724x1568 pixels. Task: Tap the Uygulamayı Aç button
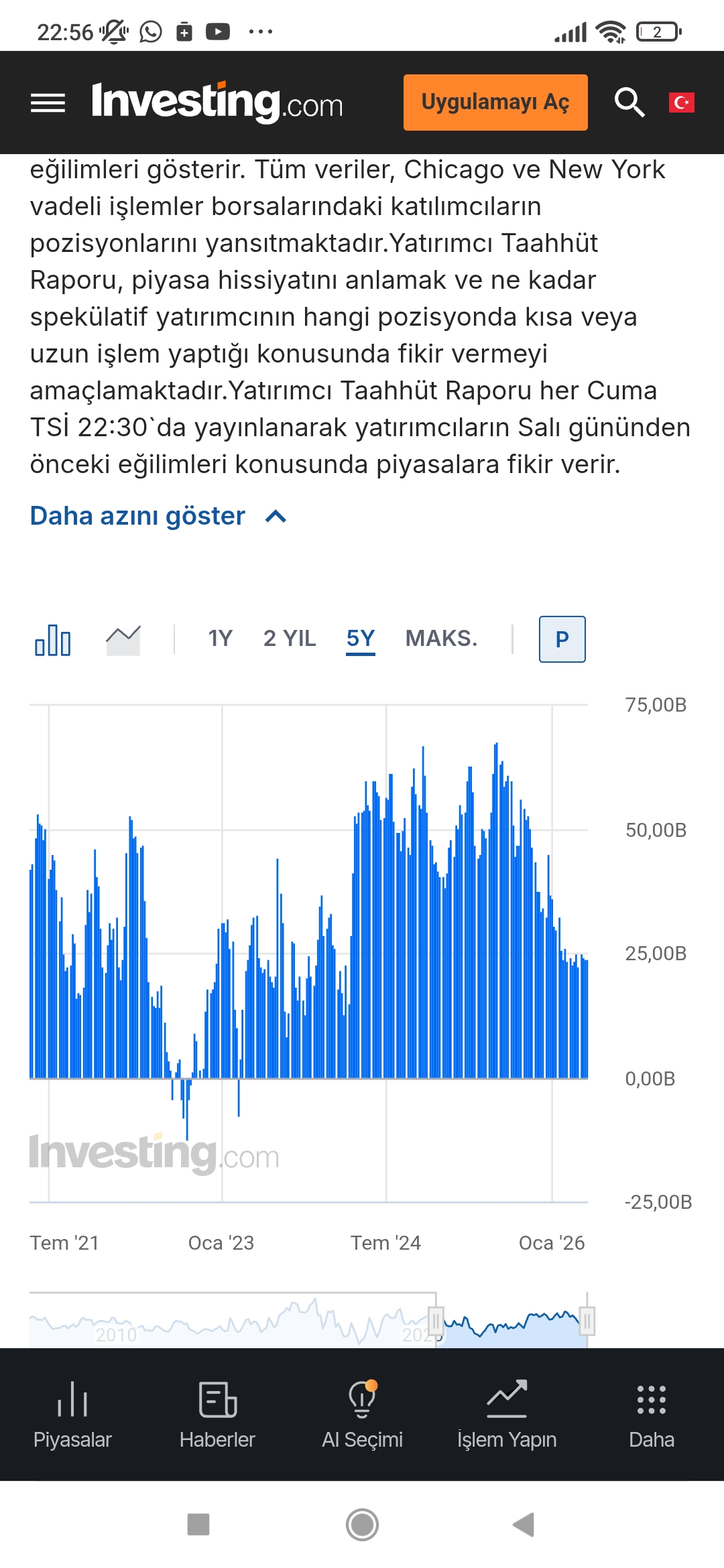[x=495, y=103]
